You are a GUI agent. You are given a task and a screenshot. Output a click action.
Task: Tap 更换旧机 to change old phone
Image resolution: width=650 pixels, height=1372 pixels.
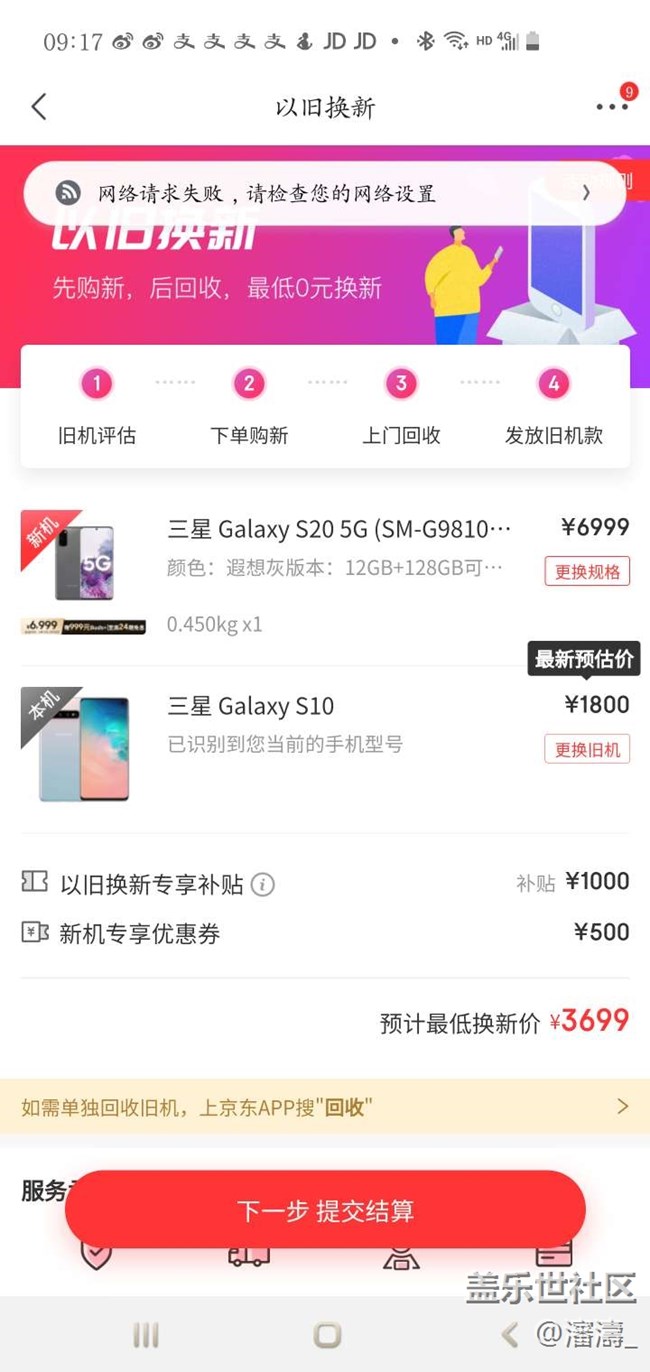click(x=587, y=748)
